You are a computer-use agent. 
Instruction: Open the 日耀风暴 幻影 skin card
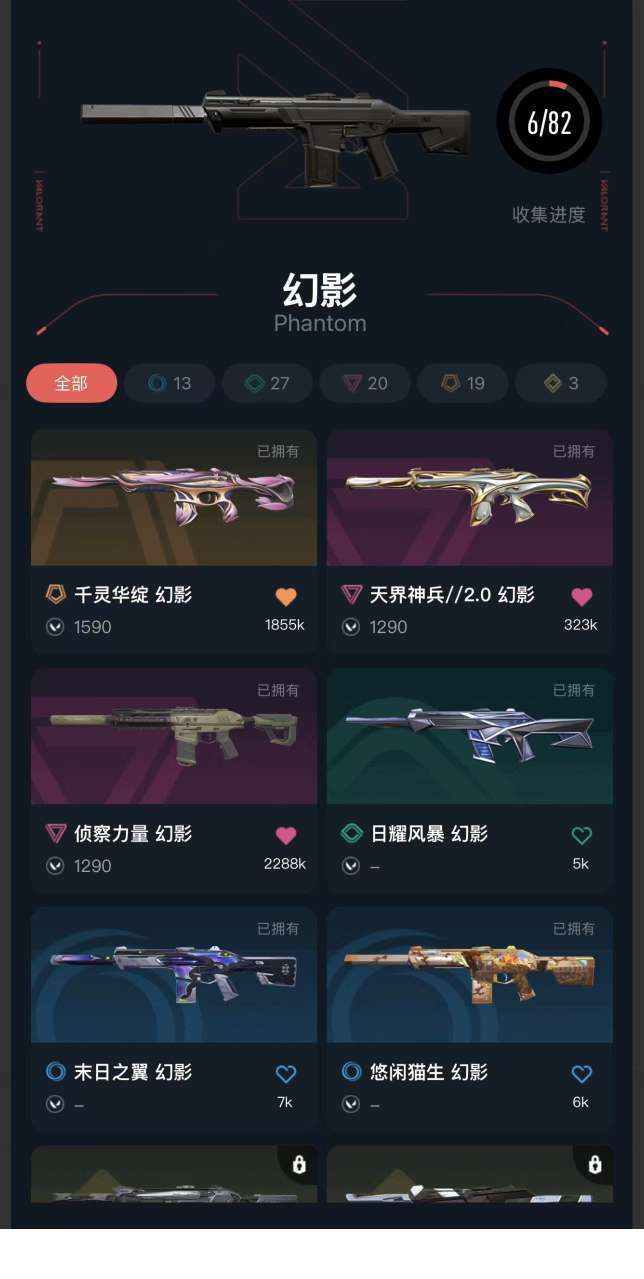point(469,738)
